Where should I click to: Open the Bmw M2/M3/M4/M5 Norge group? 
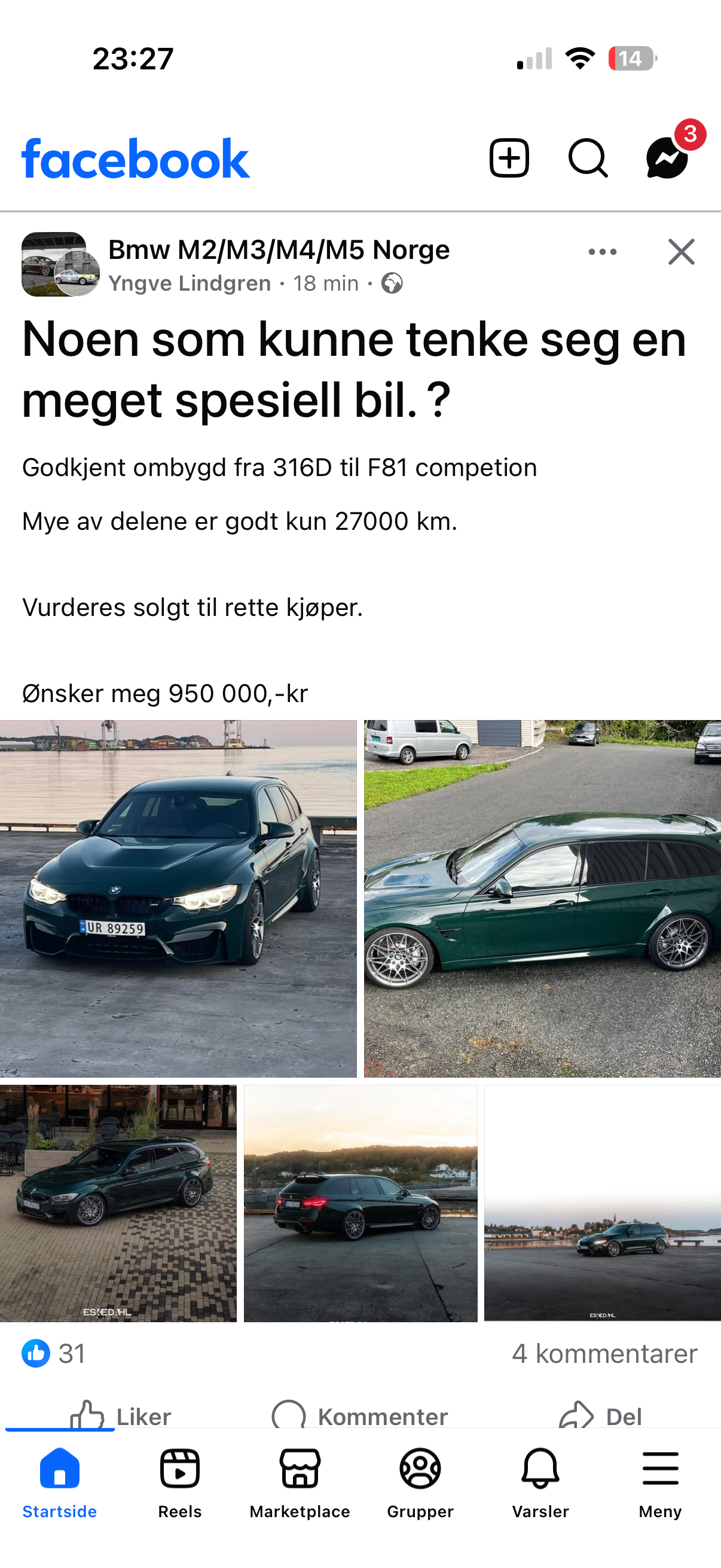tap(279, 249)
